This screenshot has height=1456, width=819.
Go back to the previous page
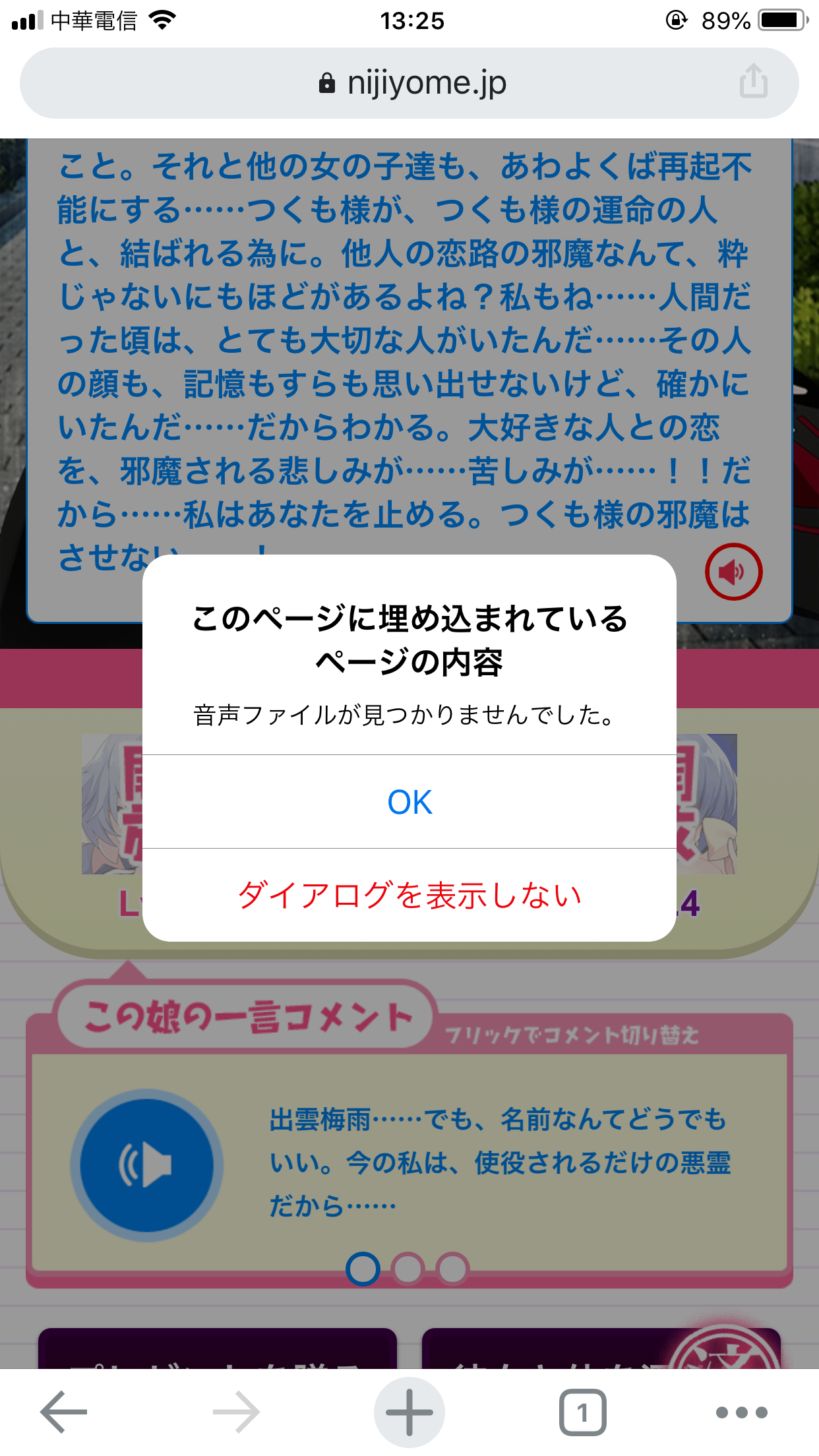click(64, 1412)
